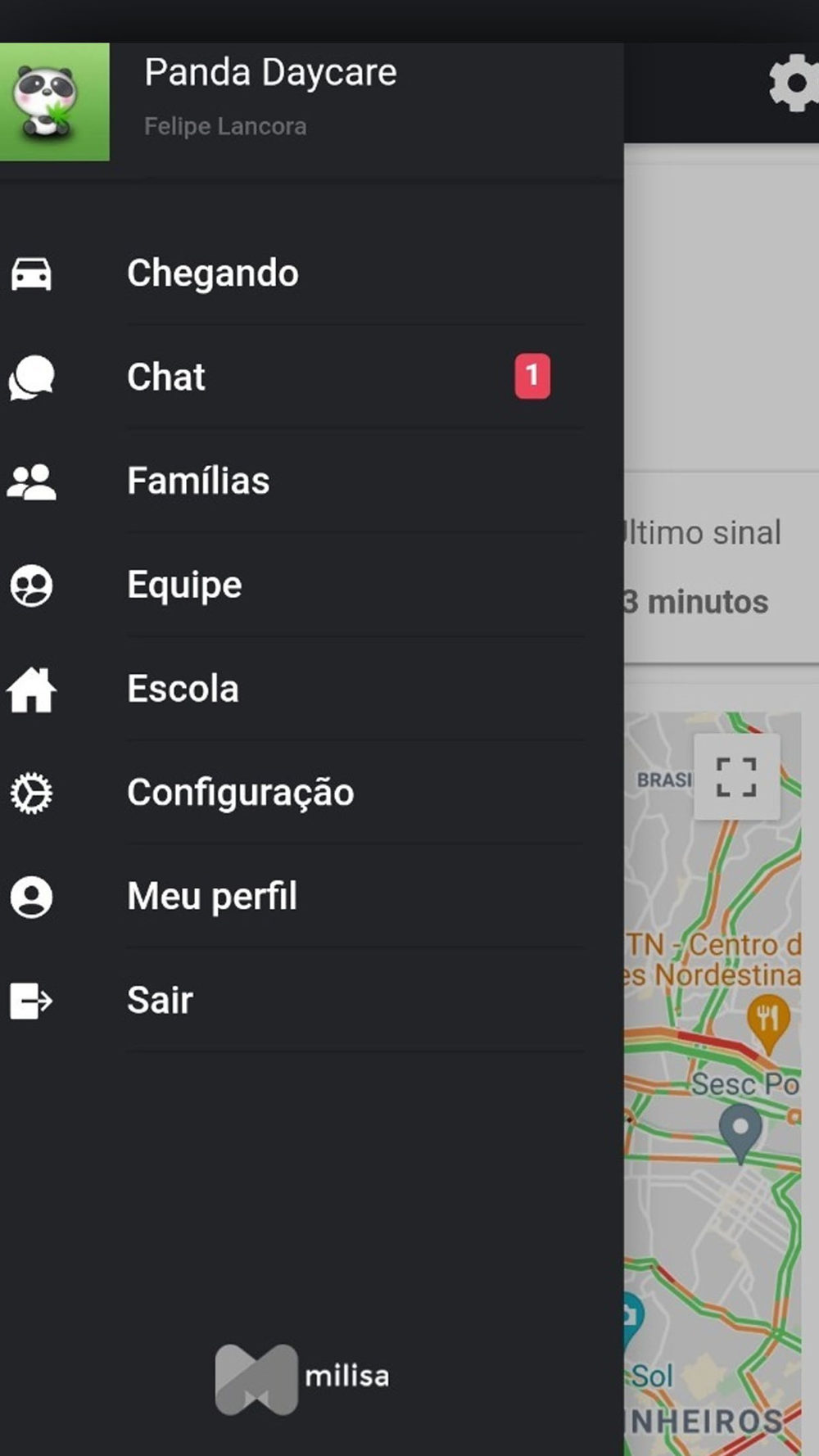This screenshot has width=819, height=1456.
Task: Open the Chegando menu item
Action: coord(311,274)
